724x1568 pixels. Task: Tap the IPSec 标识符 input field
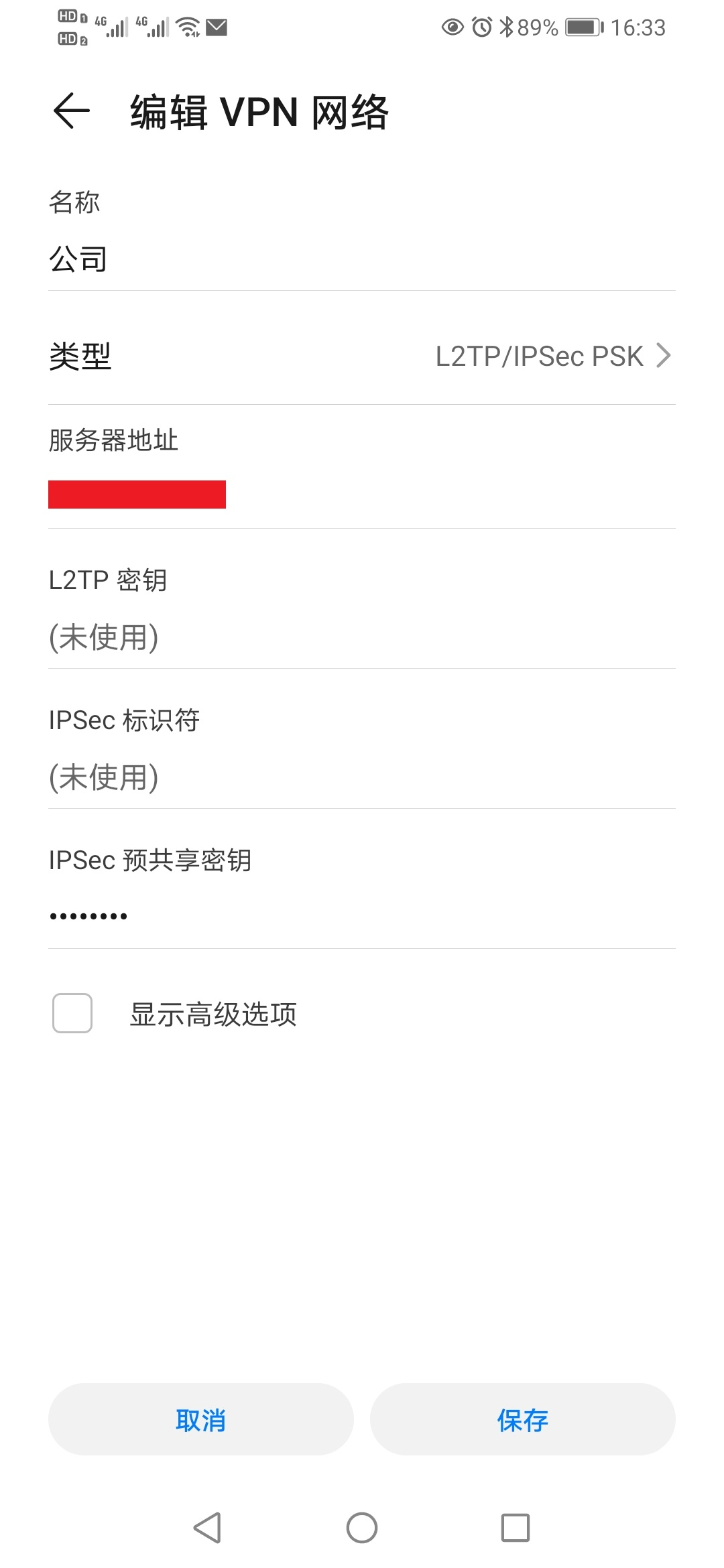pyautogui.click(x=362, y=777)
